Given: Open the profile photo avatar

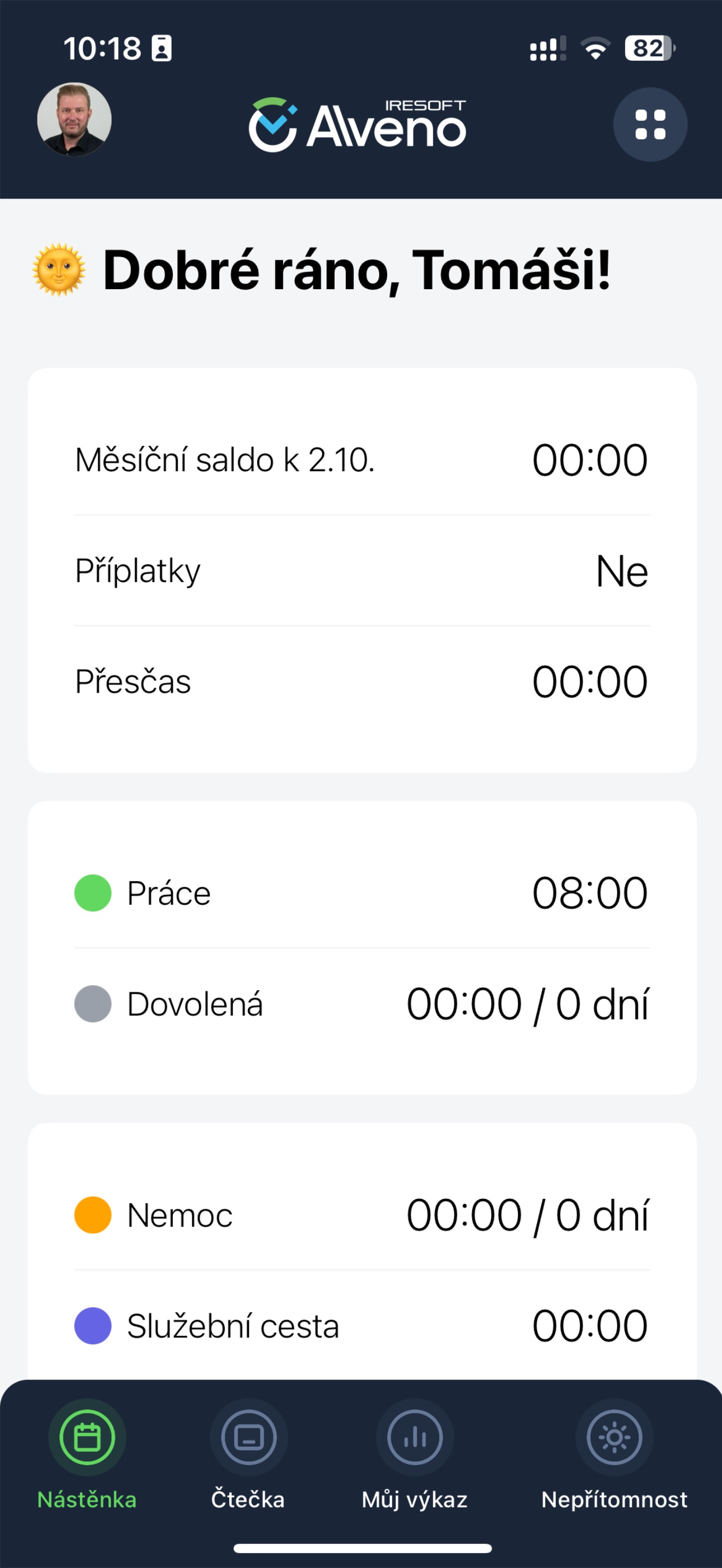Looking at the screenshot, I should pos(74,119).
